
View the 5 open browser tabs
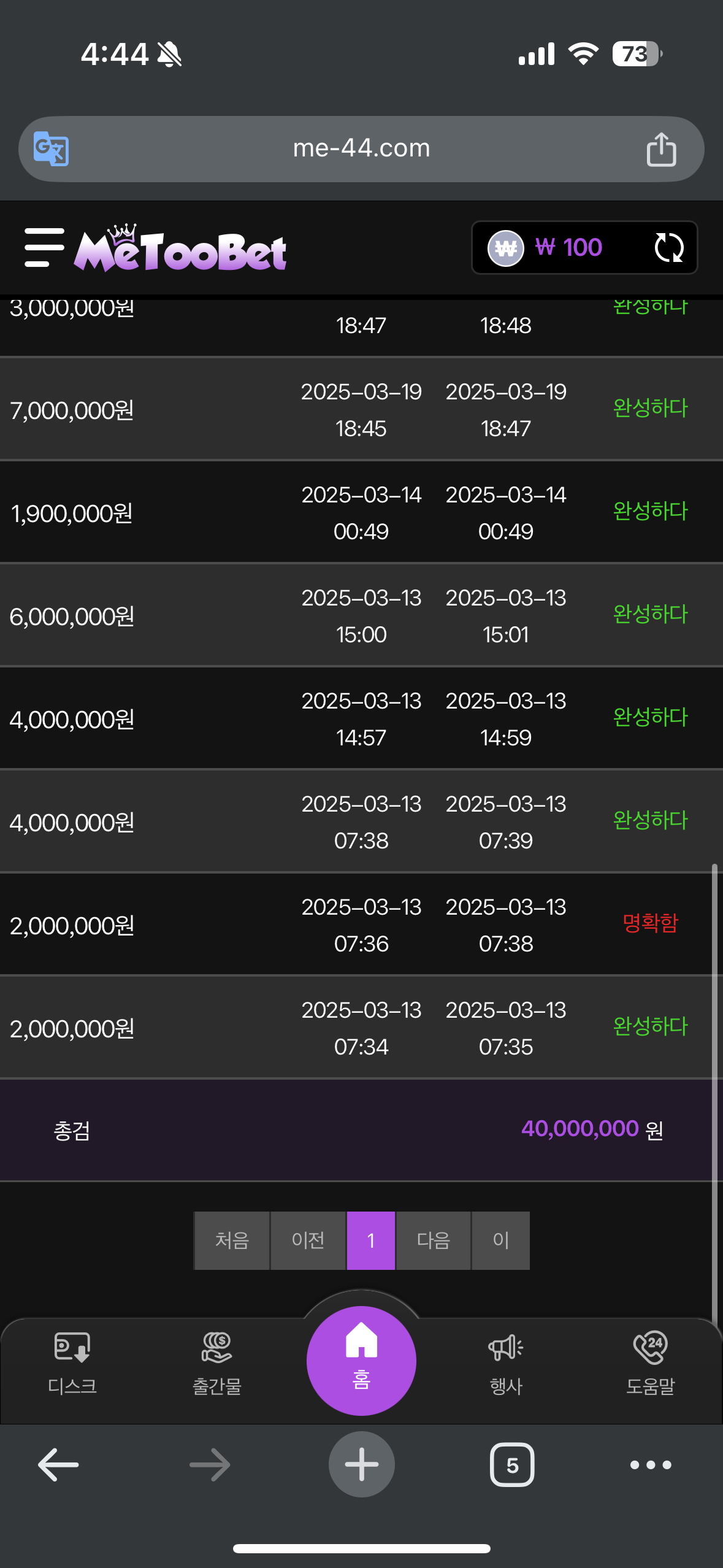pyautogui.click(x=512, y=1465)
